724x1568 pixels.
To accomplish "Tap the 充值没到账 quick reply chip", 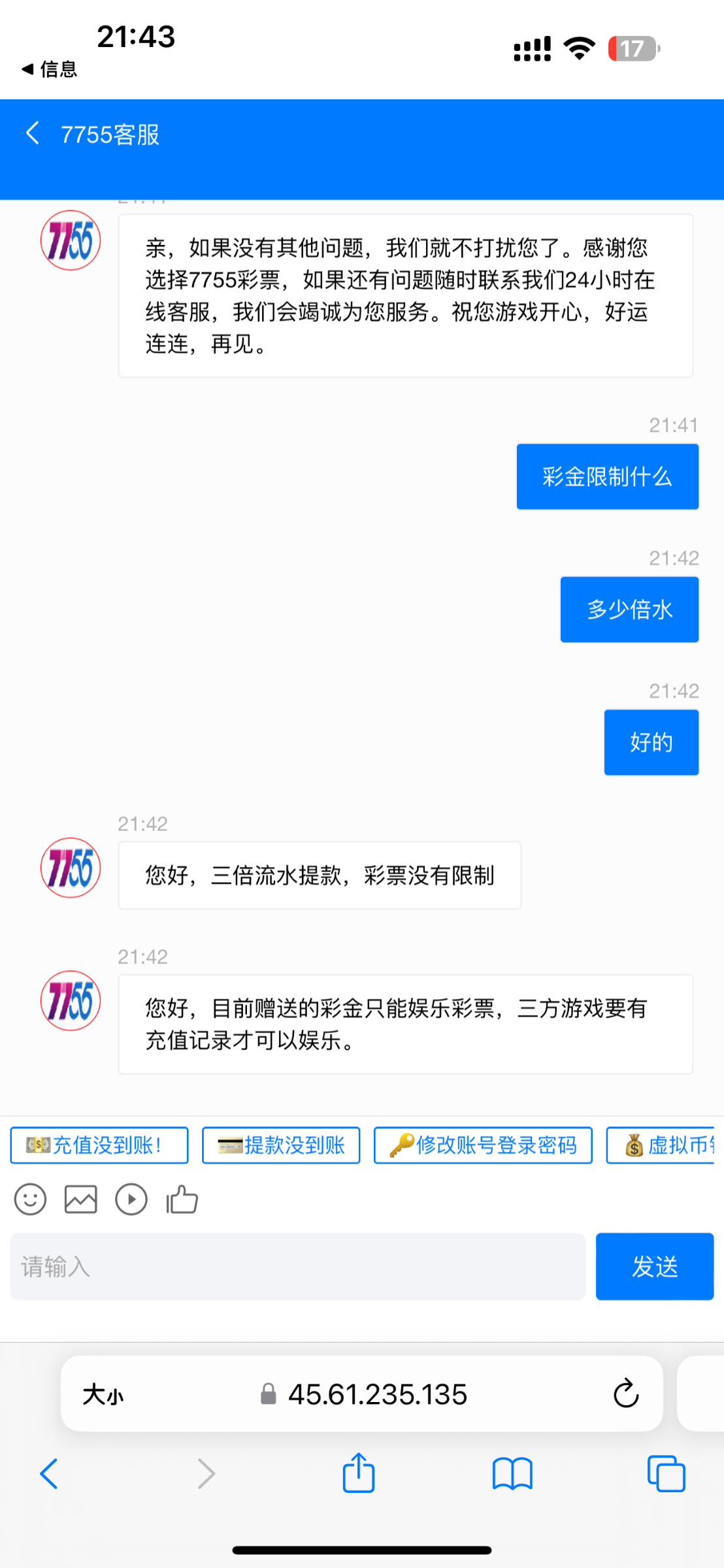I will tap(99, 1145).
